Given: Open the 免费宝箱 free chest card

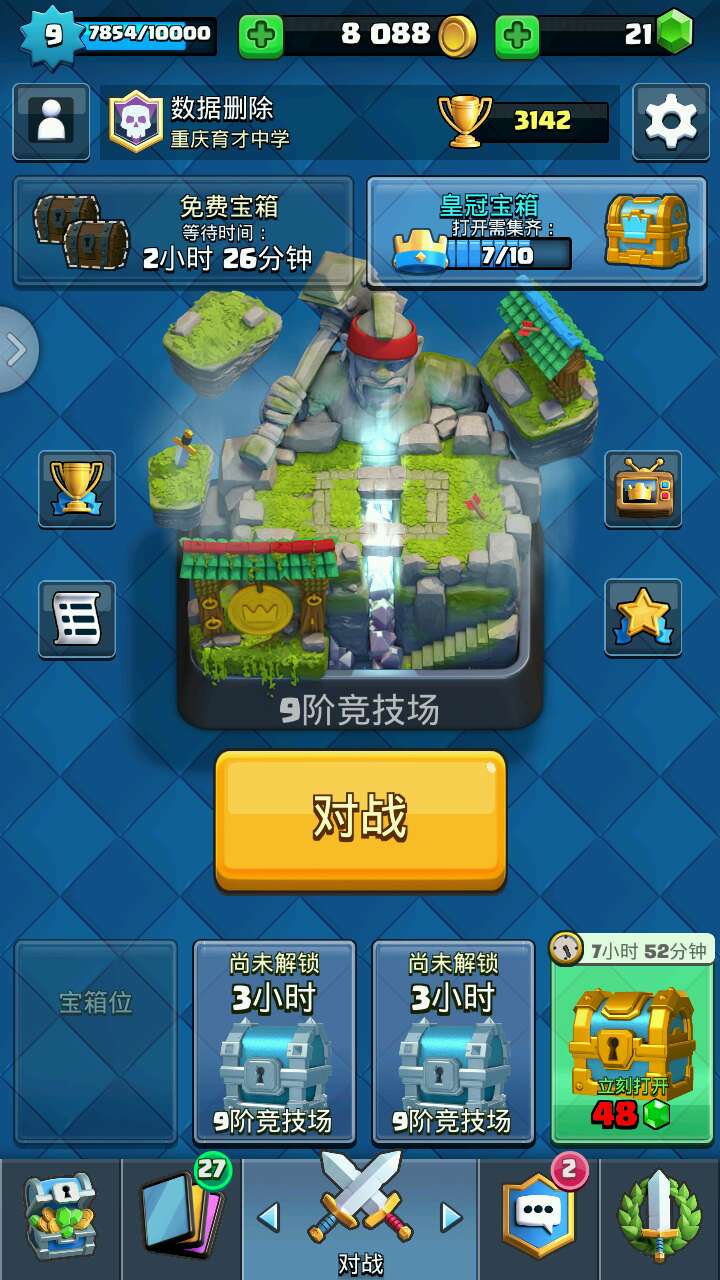Looking at the screenshot, I should click(x=183, y=232).
